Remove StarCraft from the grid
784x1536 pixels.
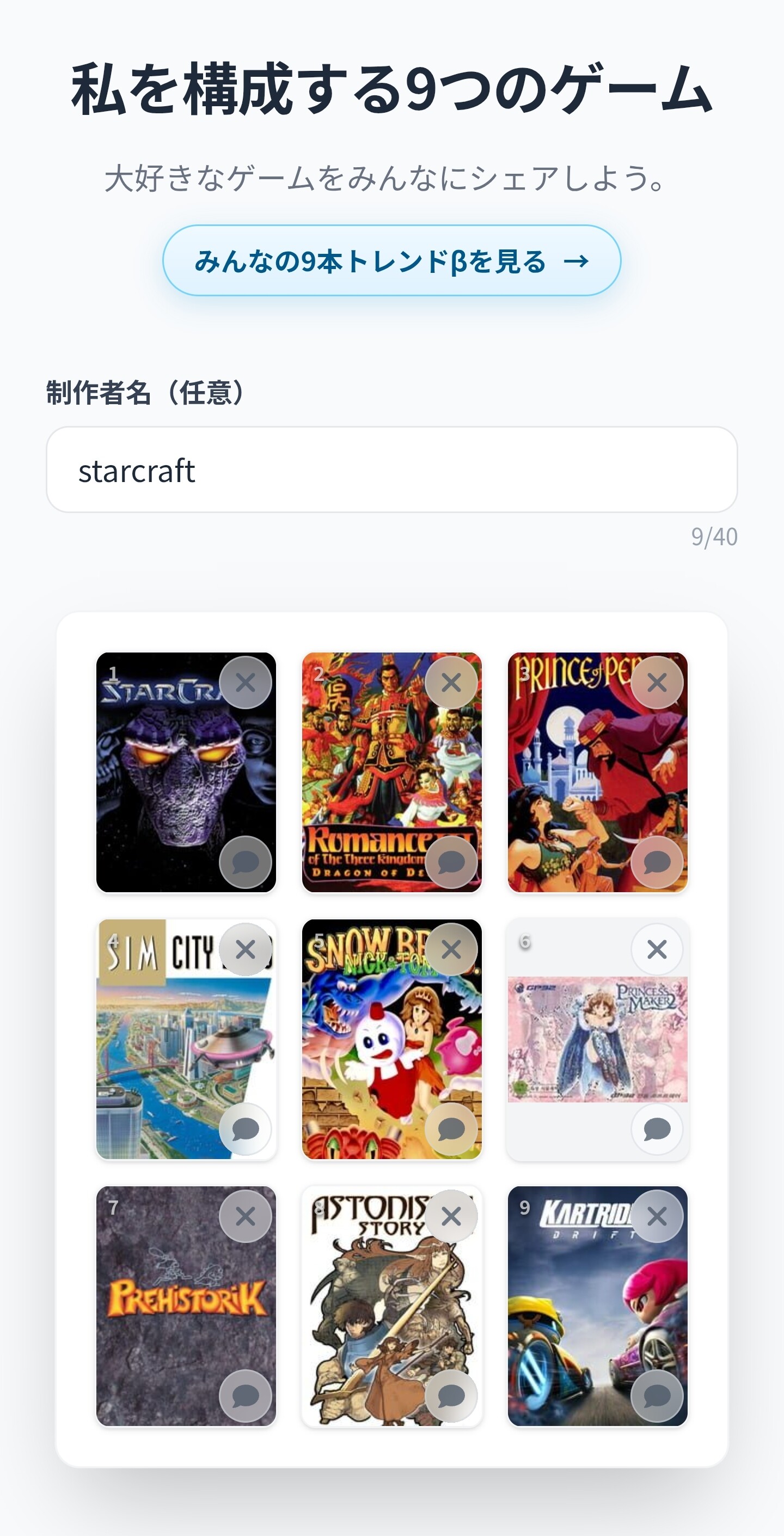coord(245,682)
